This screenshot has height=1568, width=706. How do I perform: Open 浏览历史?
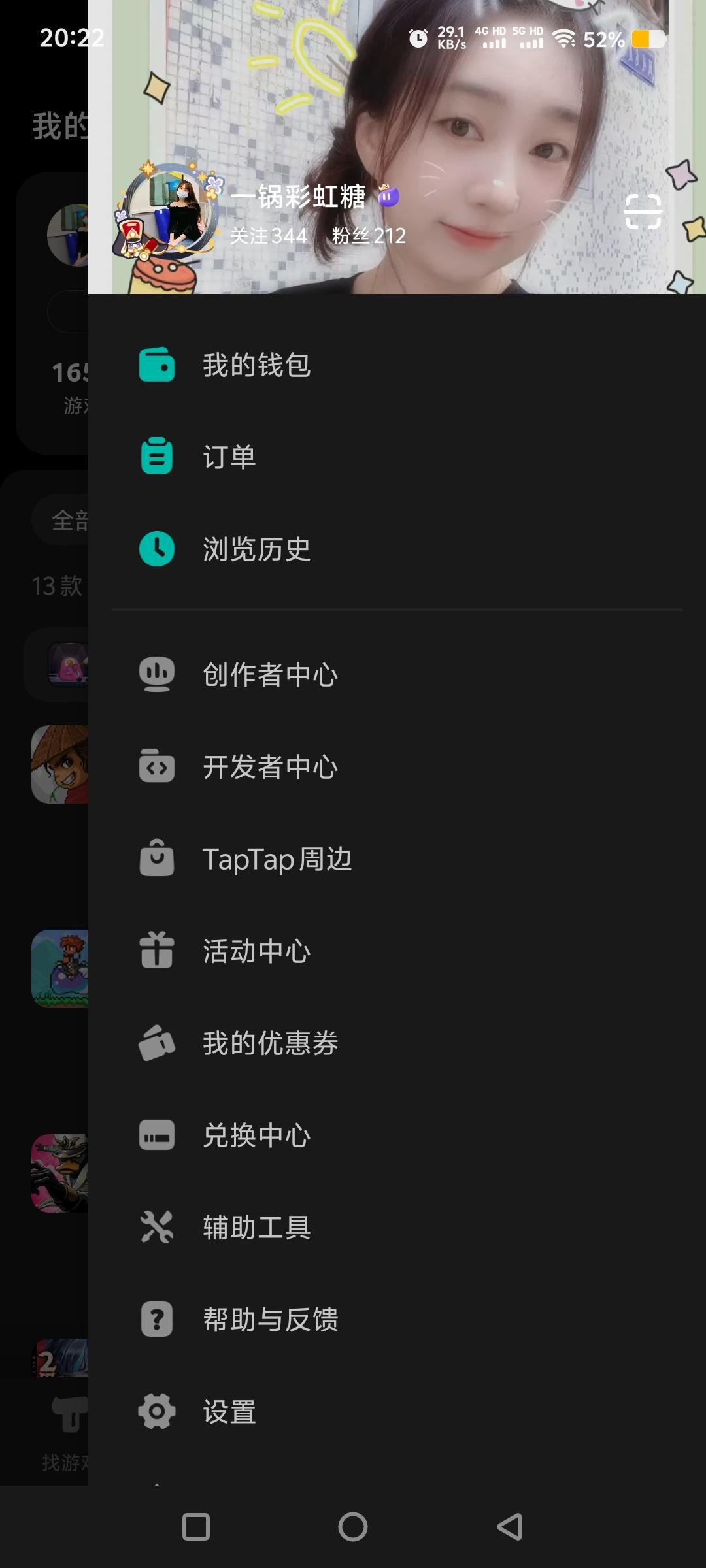256,549
